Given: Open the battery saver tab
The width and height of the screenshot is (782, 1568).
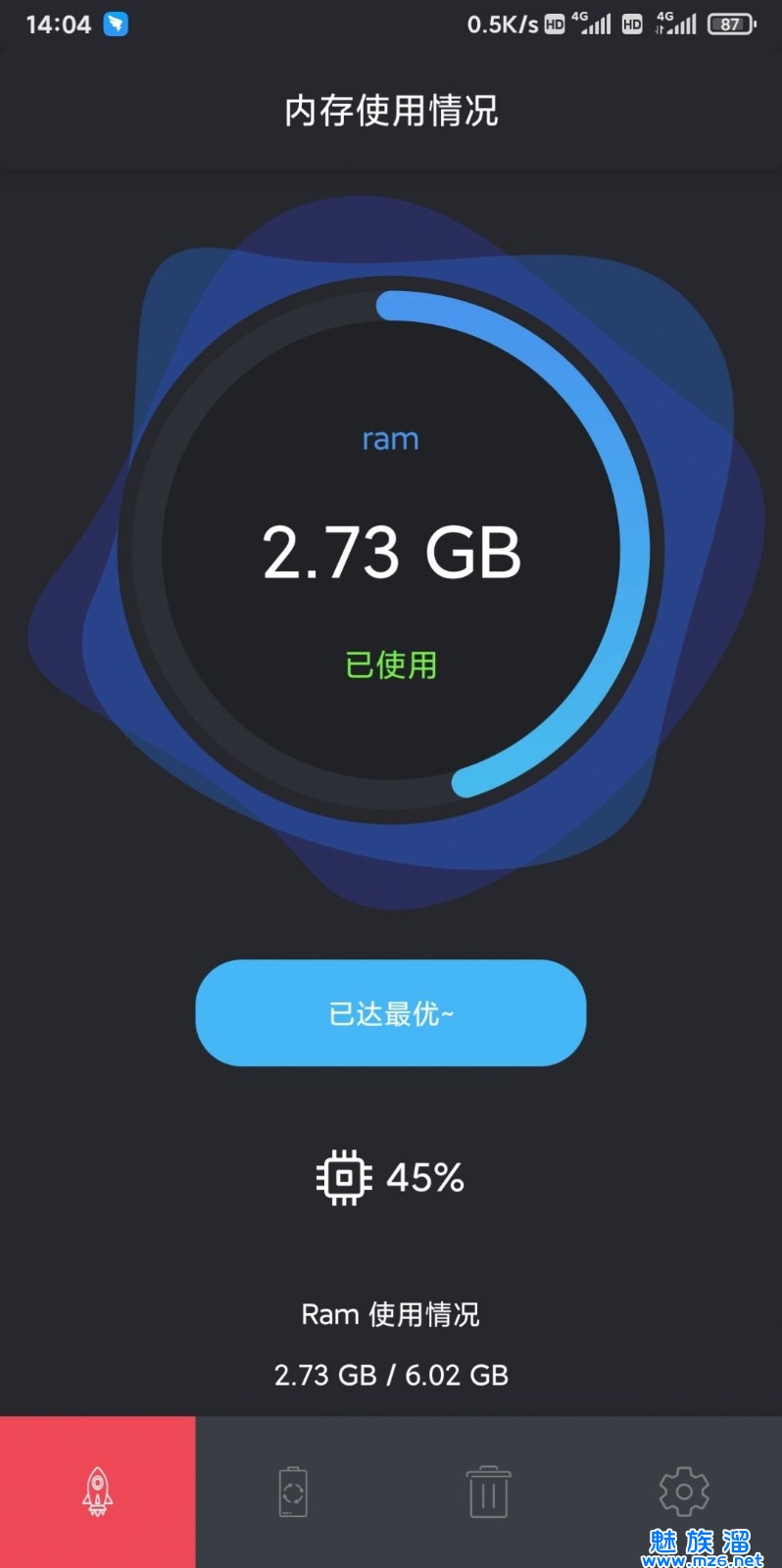Looking at the screenshot, I should (x=293, y=1492).
